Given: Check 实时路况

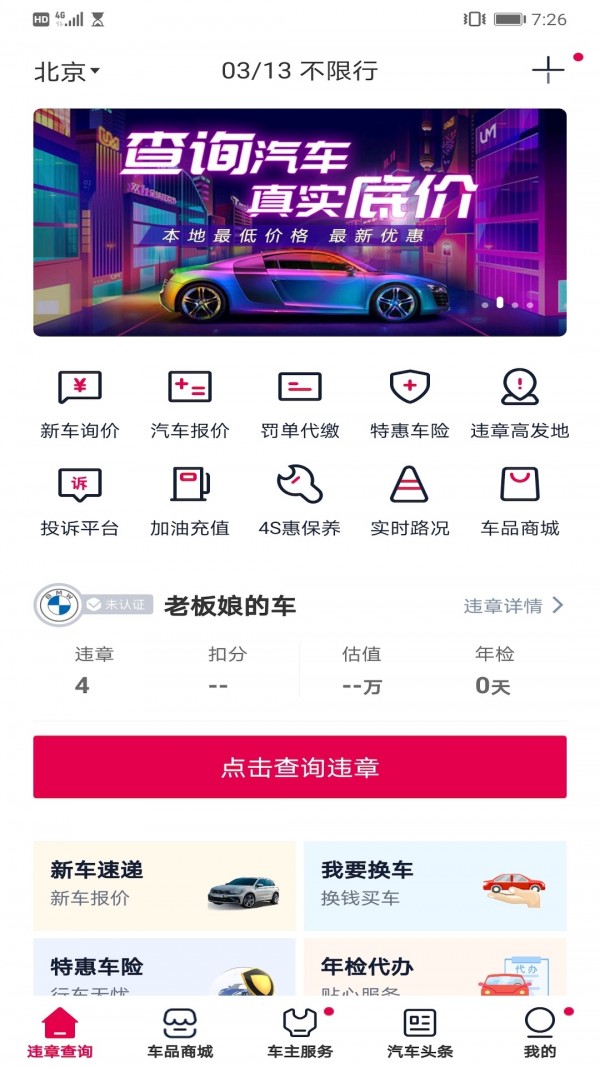Looking at the screenshot, I should 410,501.
